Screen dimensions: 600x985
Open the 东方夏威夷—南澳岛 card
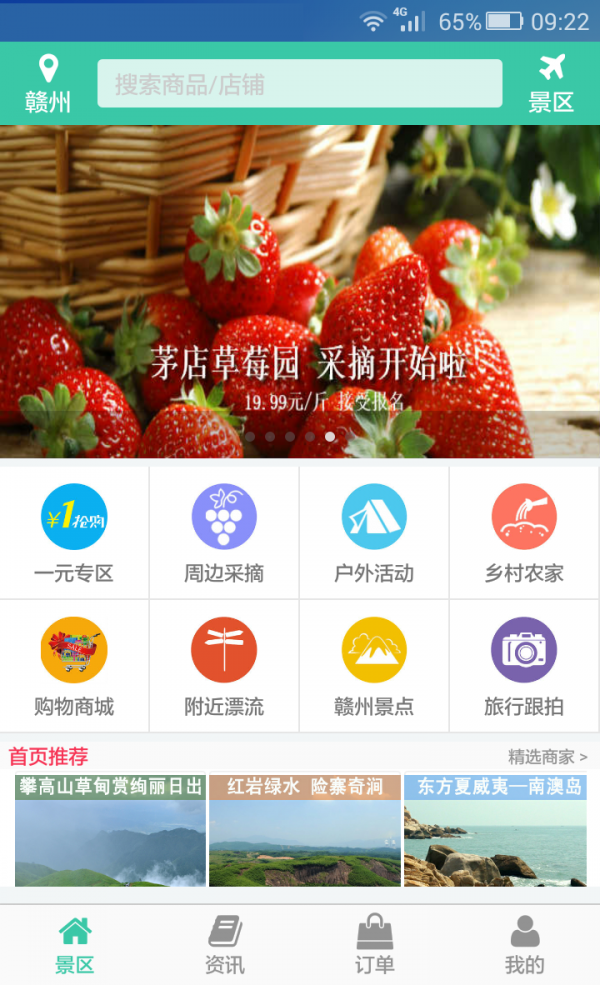(x=495, y=830)
